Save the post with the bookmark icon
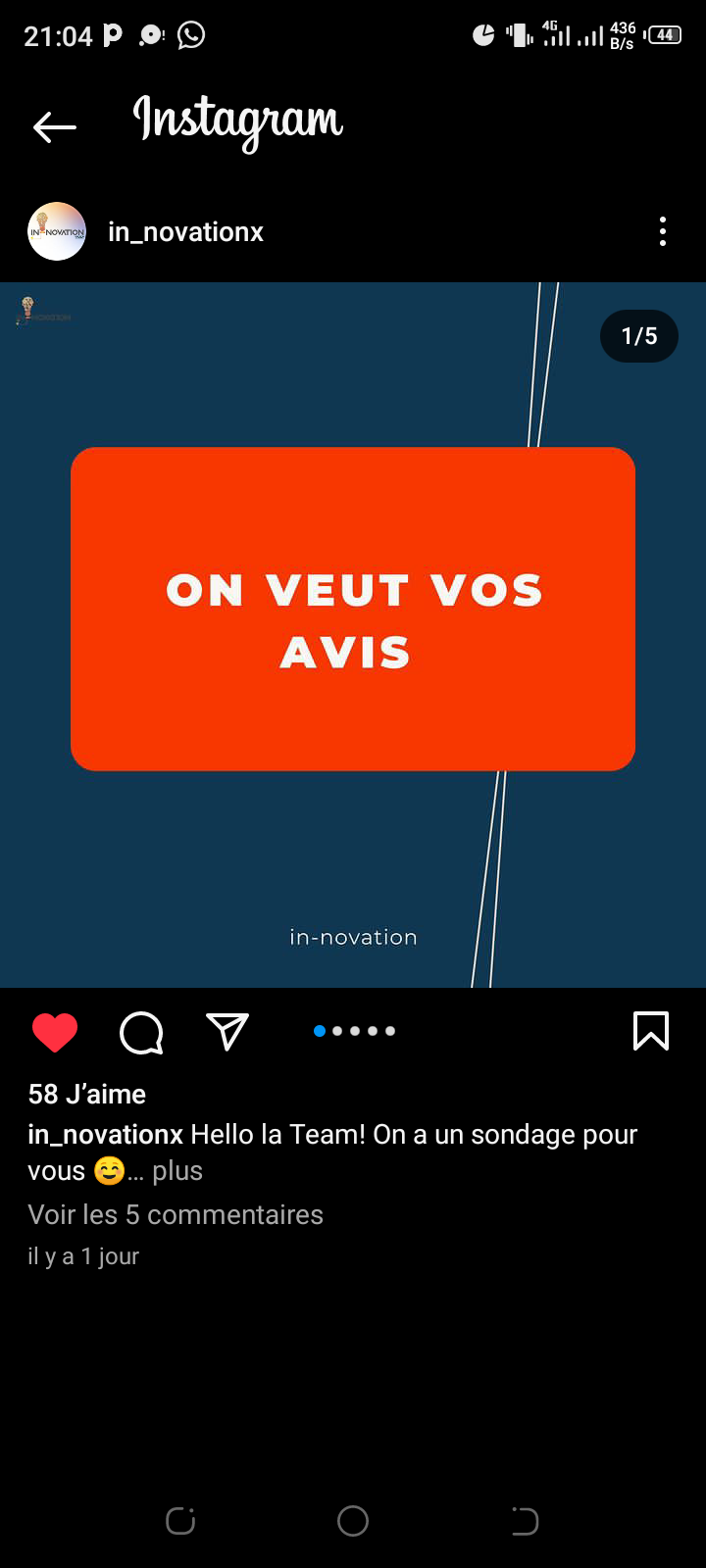The height and width of the screenshot is (1568, 706). (651, 1031)
